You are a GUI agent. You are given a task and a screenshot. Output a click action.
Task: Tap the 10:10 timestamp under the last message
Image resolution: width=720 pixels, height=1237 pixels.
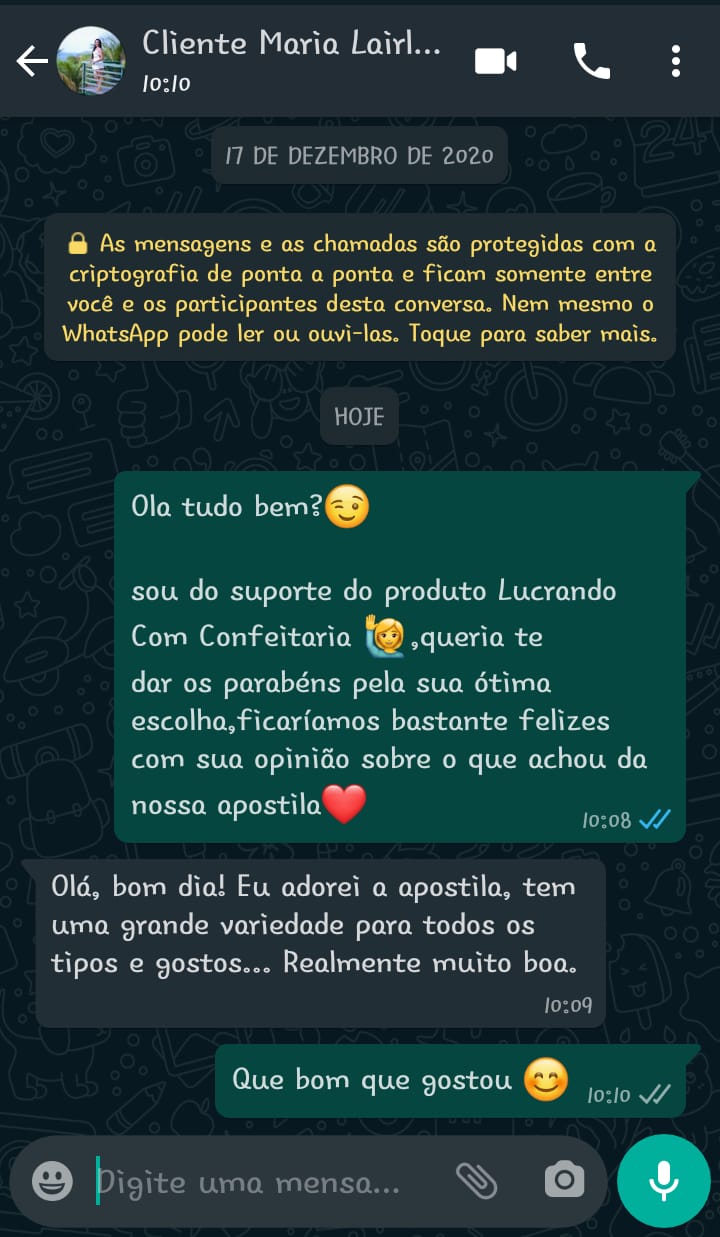point(610,1095)
